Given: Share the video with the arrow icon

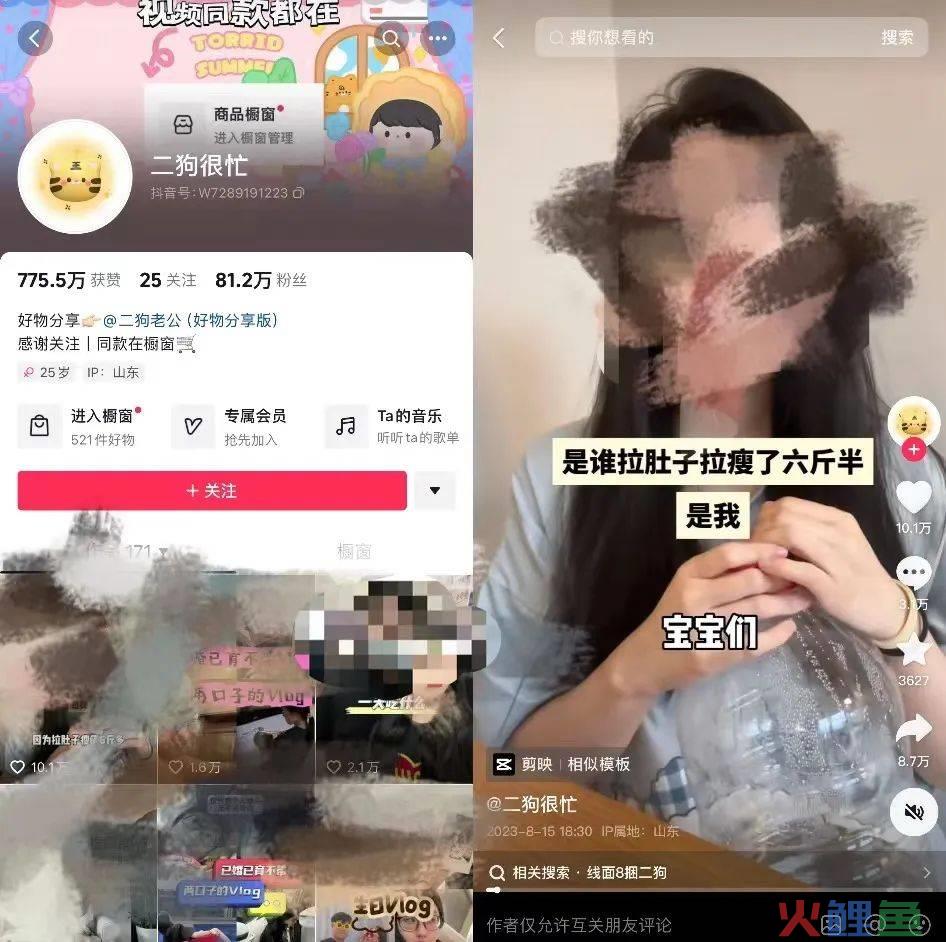Looking at the screenshot, I should click(913, 731).
